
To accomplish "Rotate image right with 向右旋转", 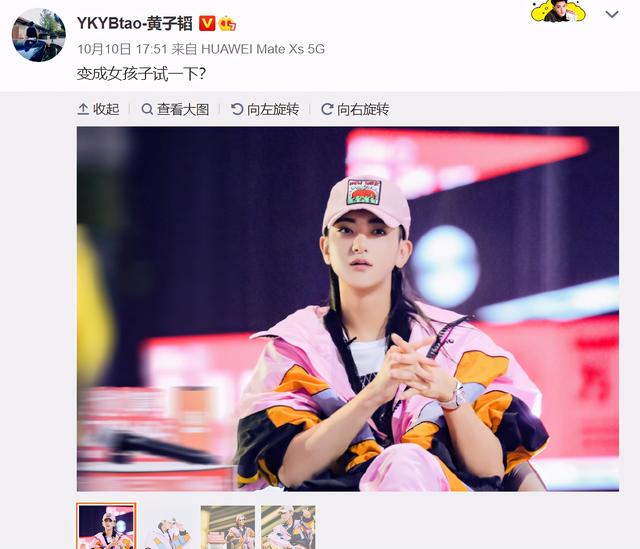I will (355, 109).
